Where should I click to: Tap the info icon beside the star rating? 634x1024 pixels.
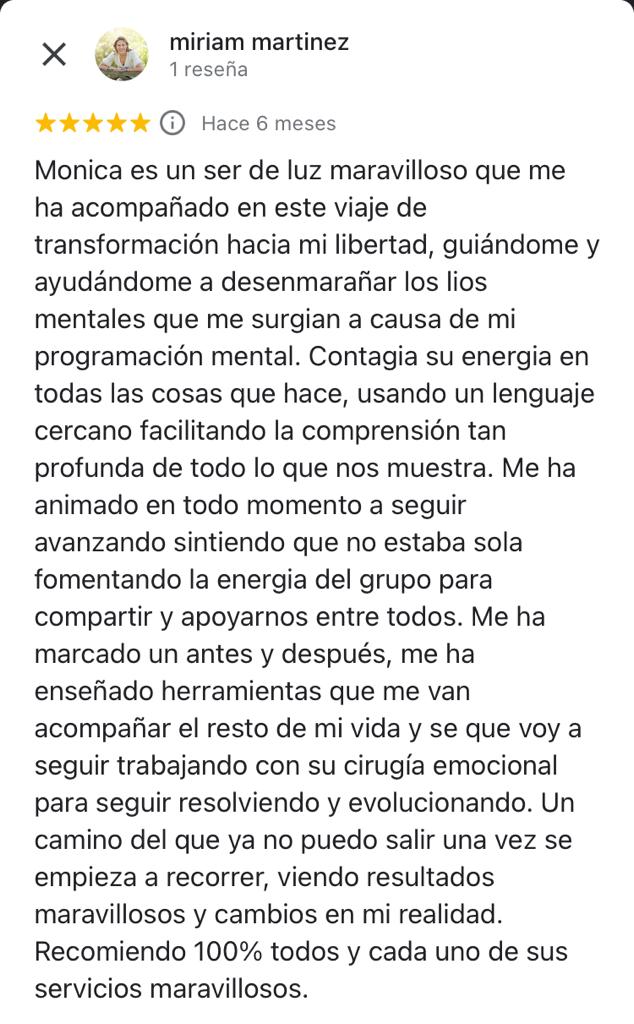[x=173, y=123]
